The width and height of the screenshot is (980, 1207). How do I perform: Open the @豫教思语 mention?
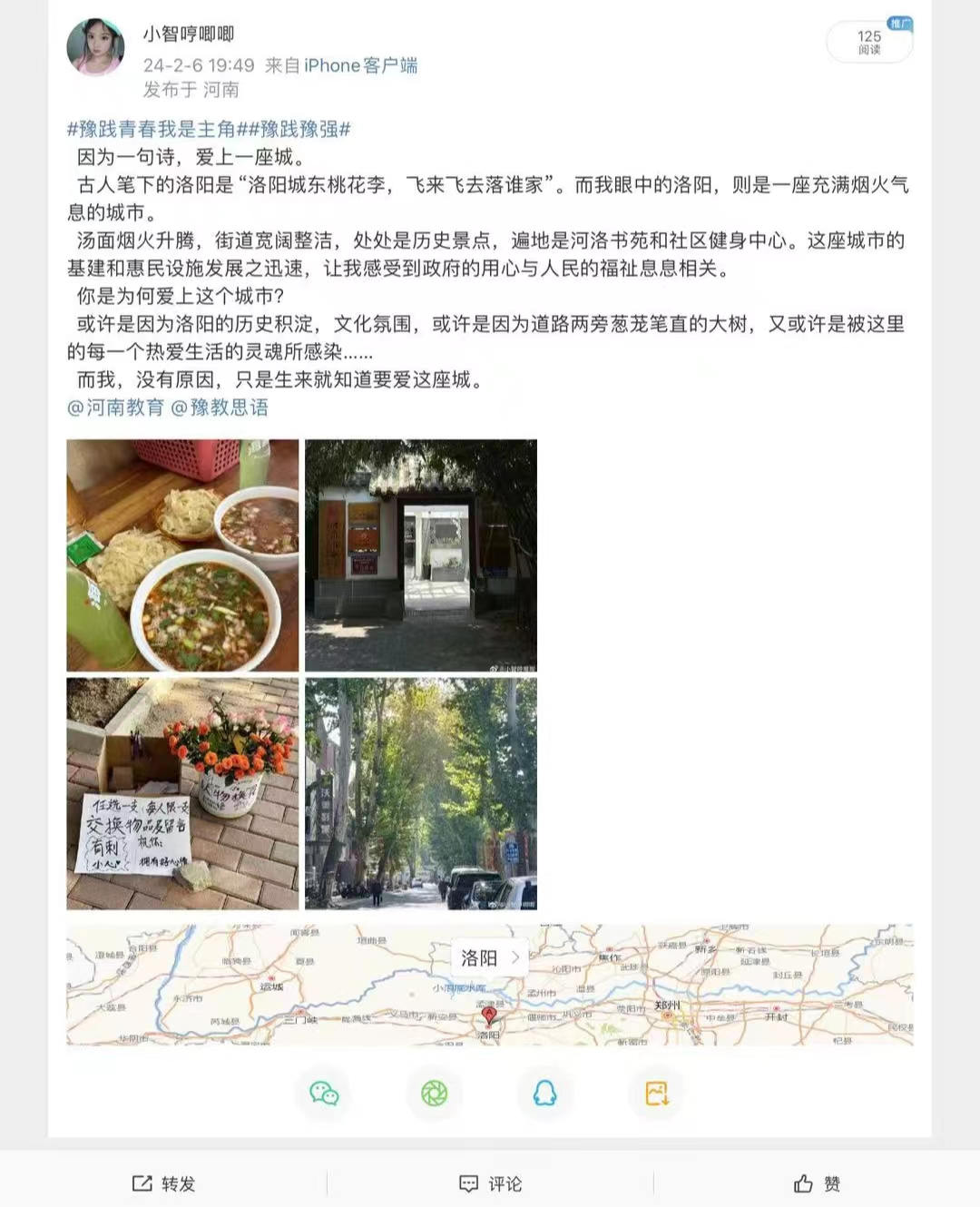[x=220, y=407]
